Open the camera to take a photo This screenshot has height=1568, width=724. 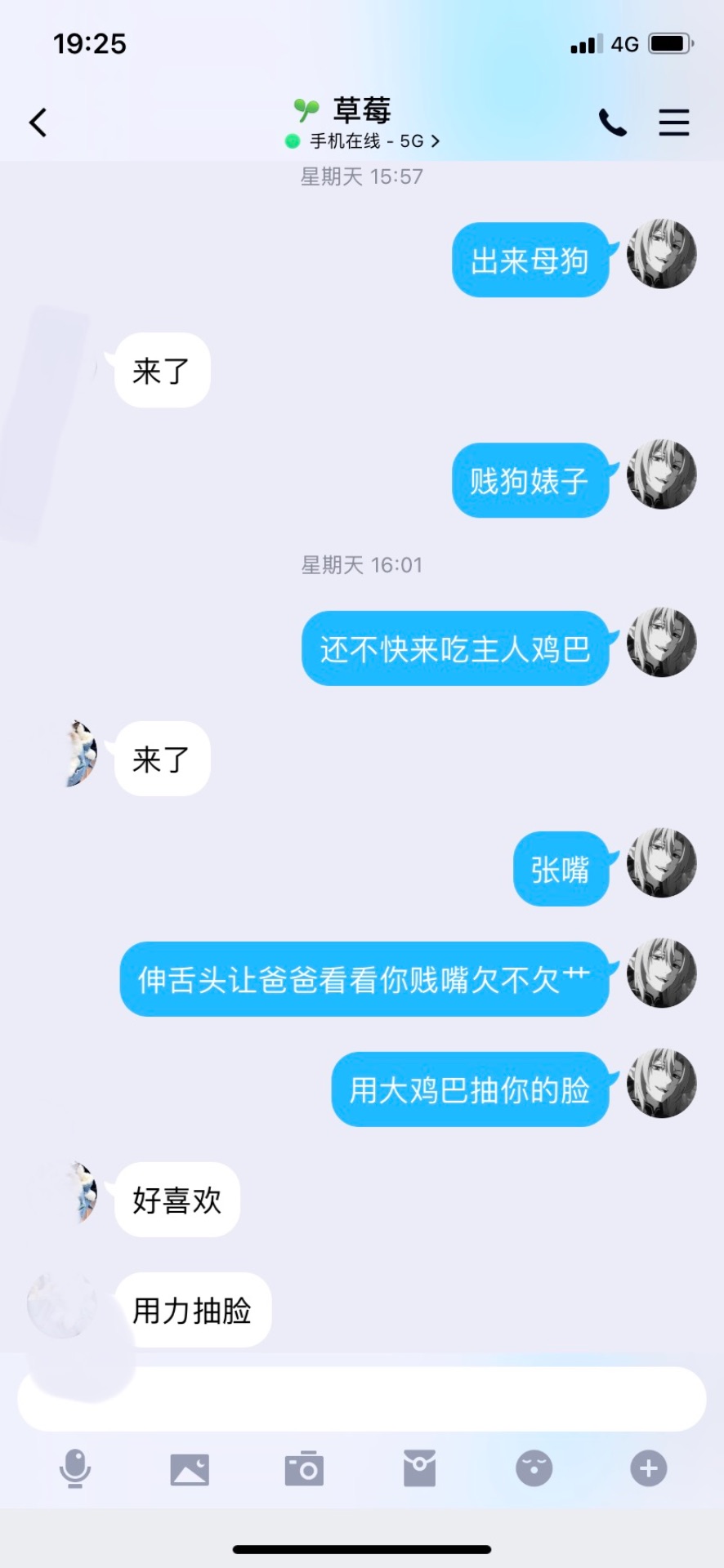(304, 1469)
